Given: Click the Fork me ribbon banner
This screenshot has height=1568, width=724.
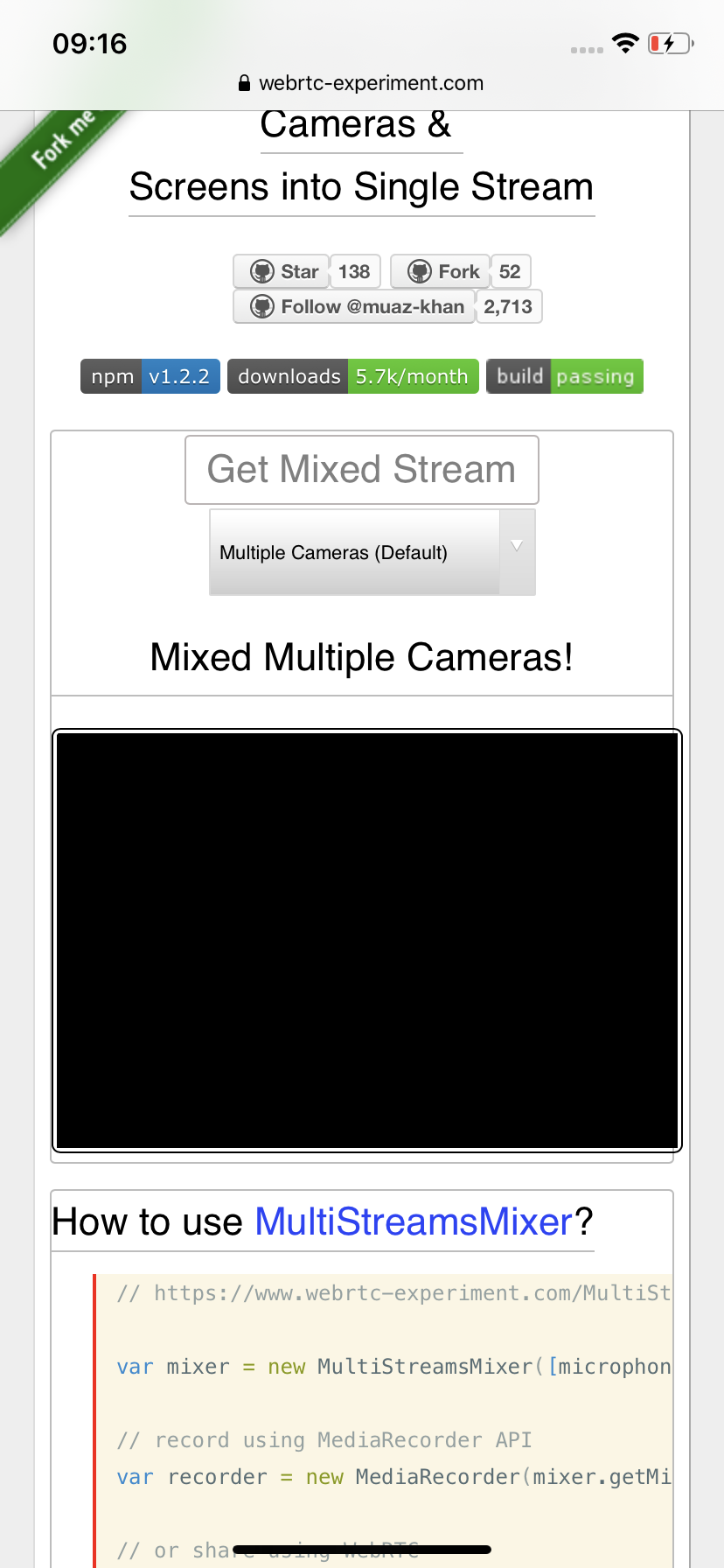Looking at the screenshot, I should click(63, 144).
